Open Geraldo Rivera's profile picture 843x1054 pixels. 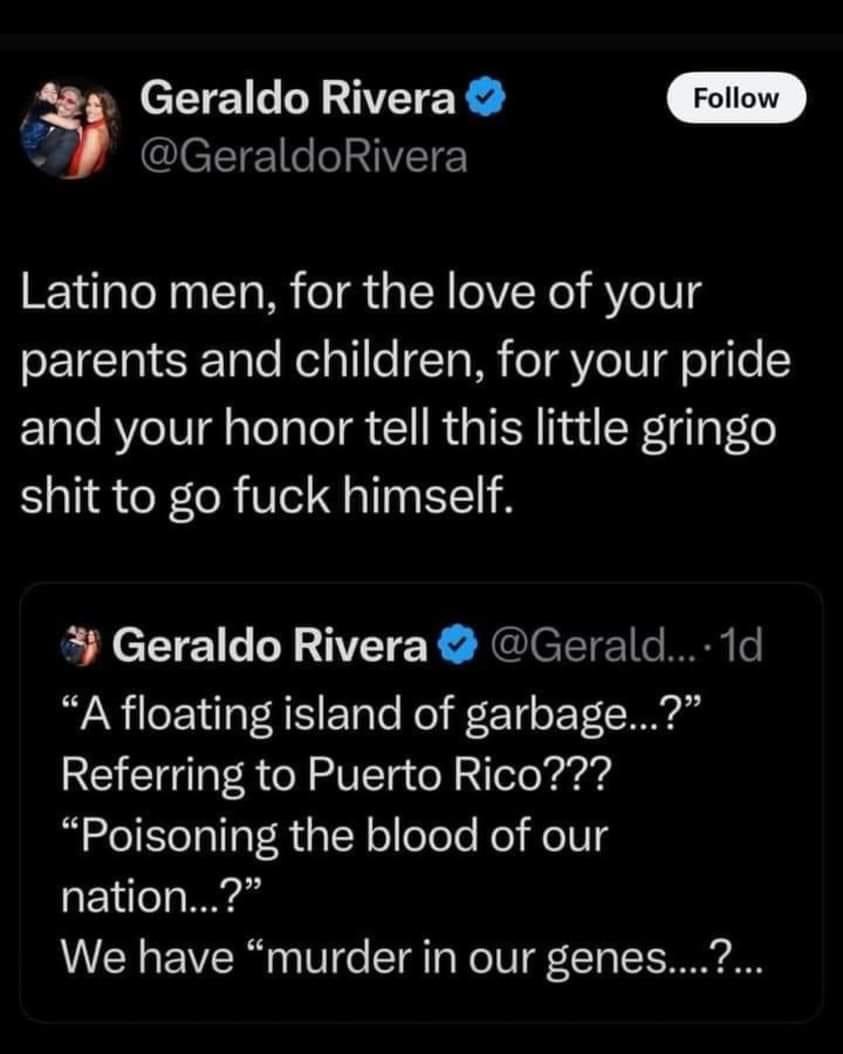[x=65, y=129]
